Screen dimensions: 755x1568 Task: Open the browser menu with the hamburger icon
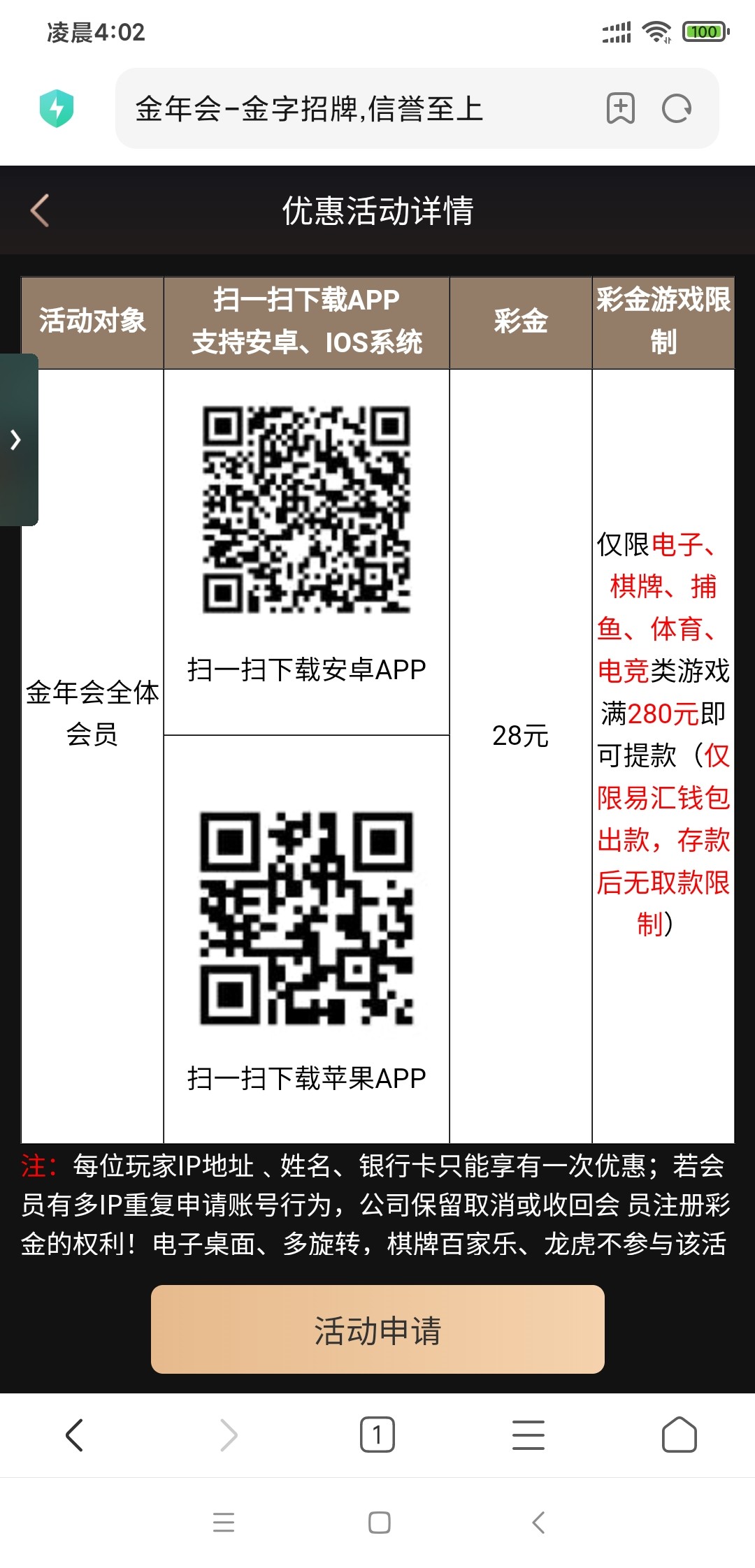click(528, 1435)
